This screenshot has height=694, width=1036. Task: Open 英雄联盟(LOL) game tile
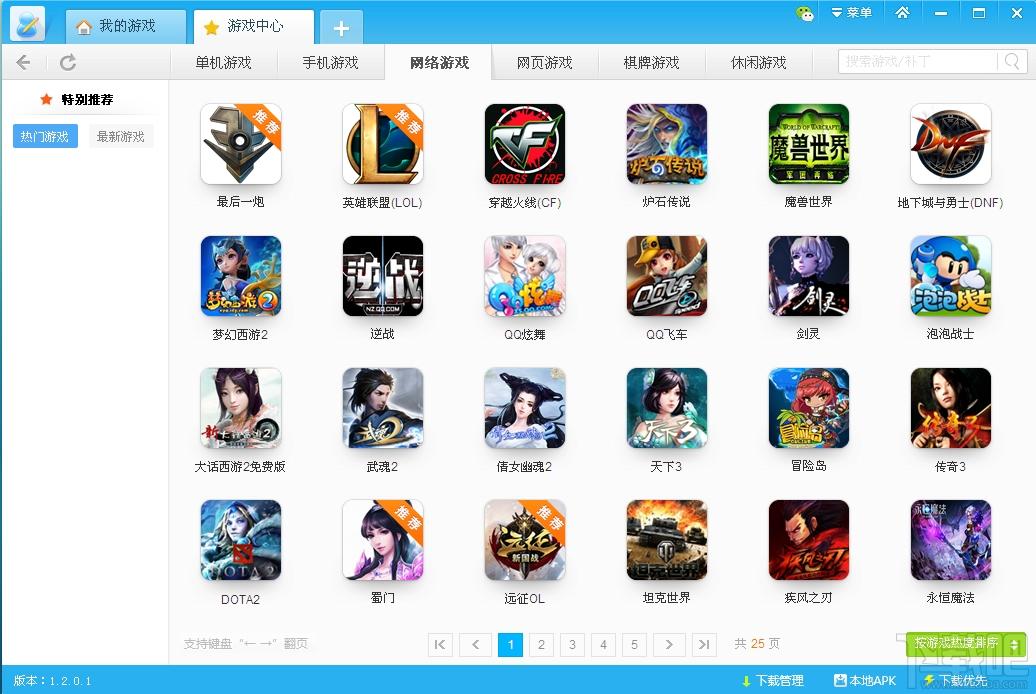(x=382, y=145)
